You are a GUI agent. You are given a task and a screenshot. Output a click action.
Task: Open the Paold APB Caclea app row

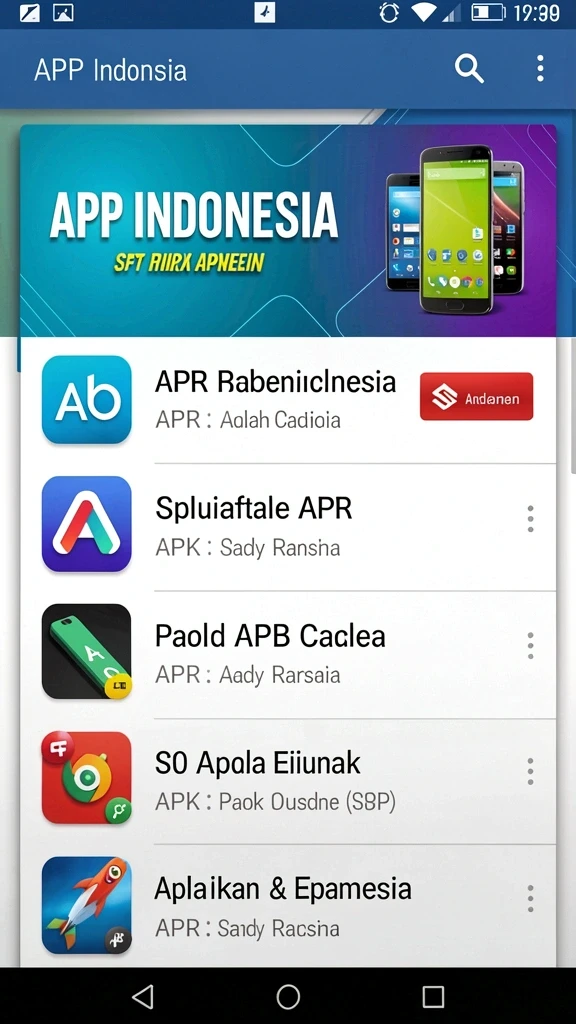[288, 654]
